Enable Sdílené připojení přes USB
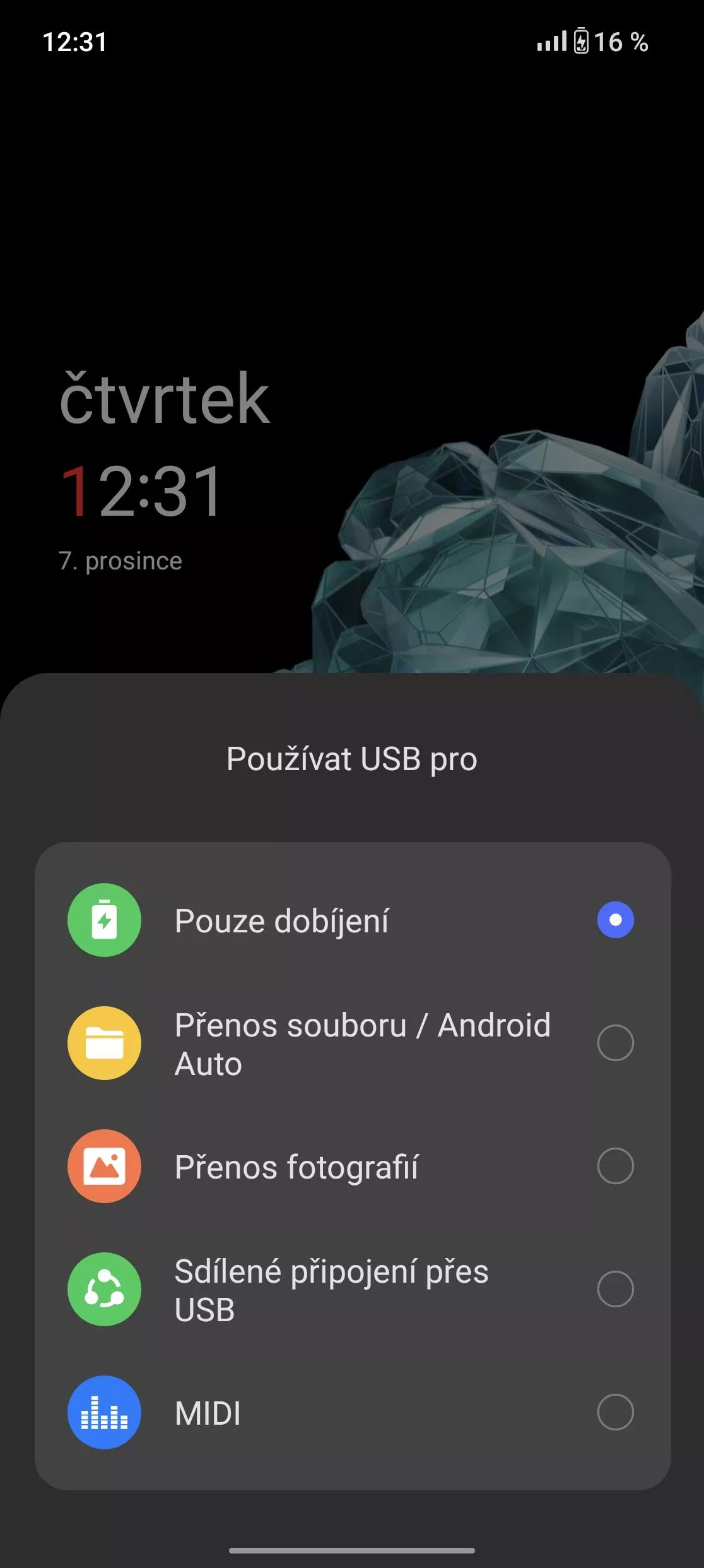This screenshot has height=1568, width=704. click(353, 1289)
